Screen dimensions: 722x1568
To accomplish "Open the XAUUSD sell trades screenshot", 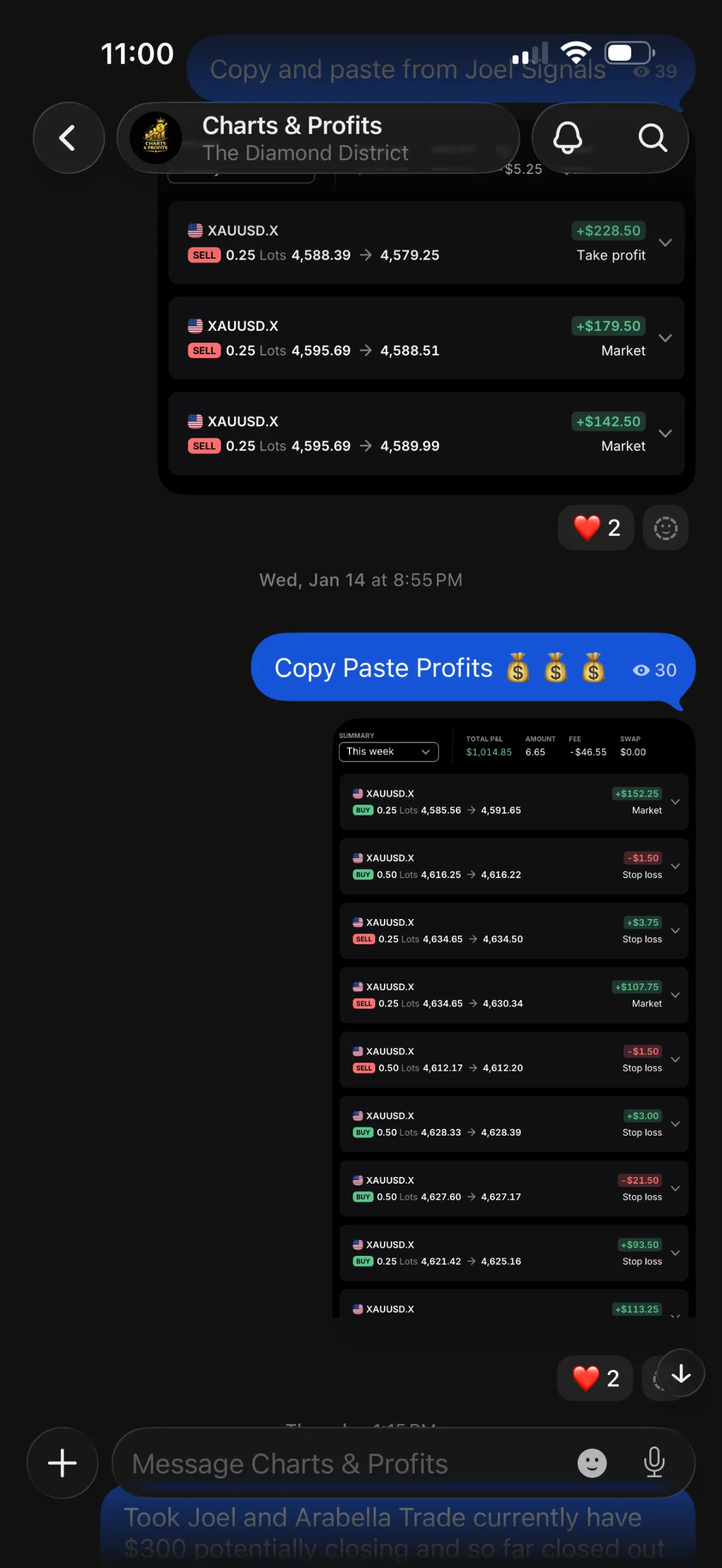I will (426, 338).
